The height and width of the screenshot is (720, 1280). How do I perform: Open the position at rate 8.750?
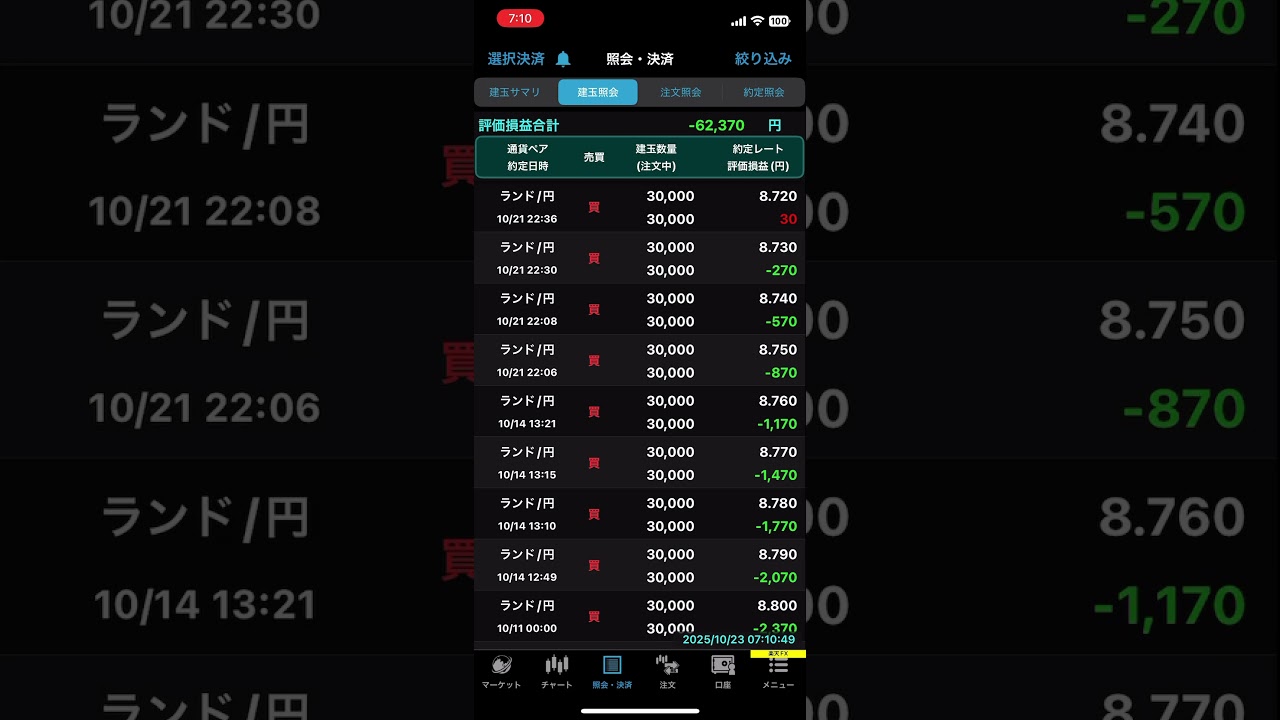click(640, 360)
